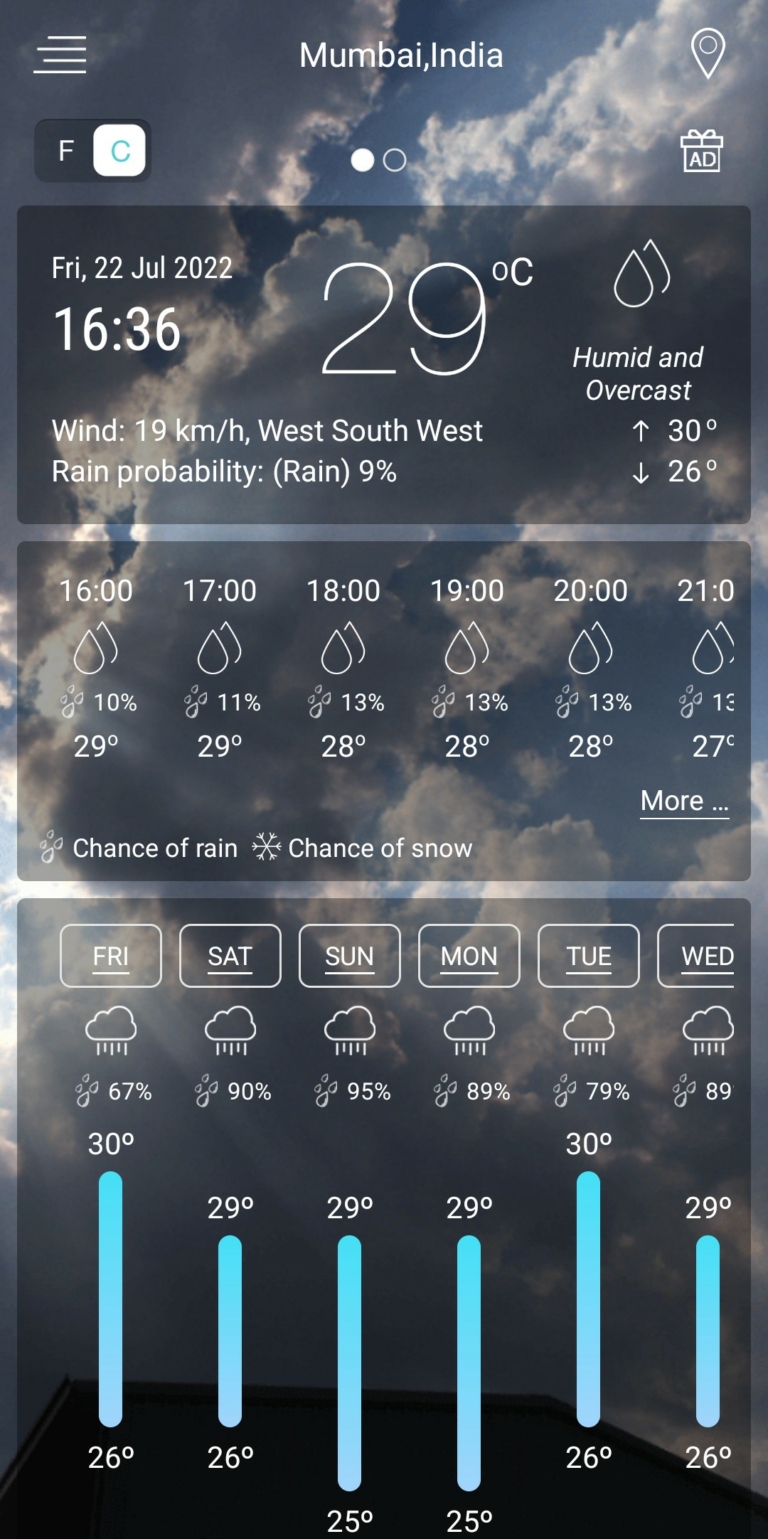Open More hourly forecast

[684, 801]
